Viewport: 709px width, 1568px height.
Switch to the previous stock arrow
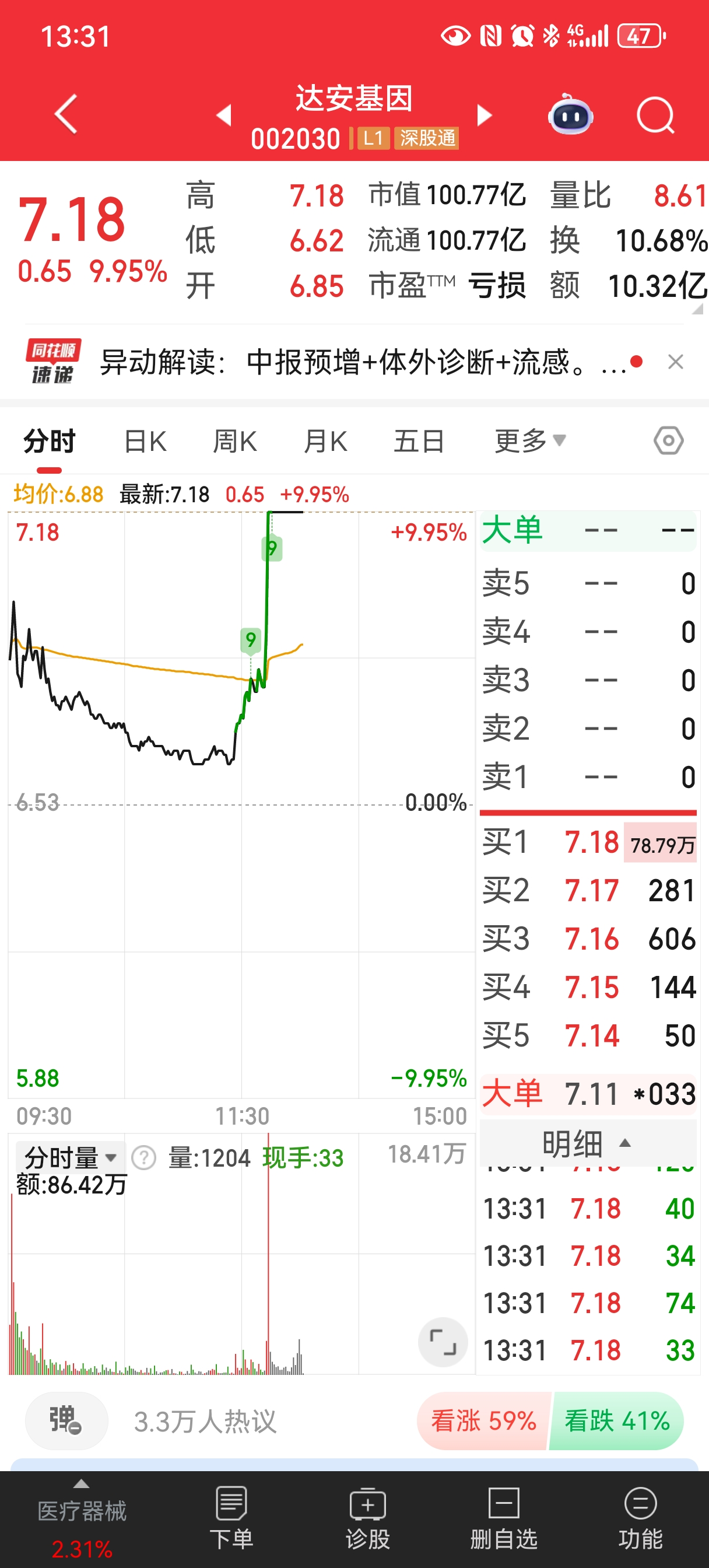(x=224, y=114)
